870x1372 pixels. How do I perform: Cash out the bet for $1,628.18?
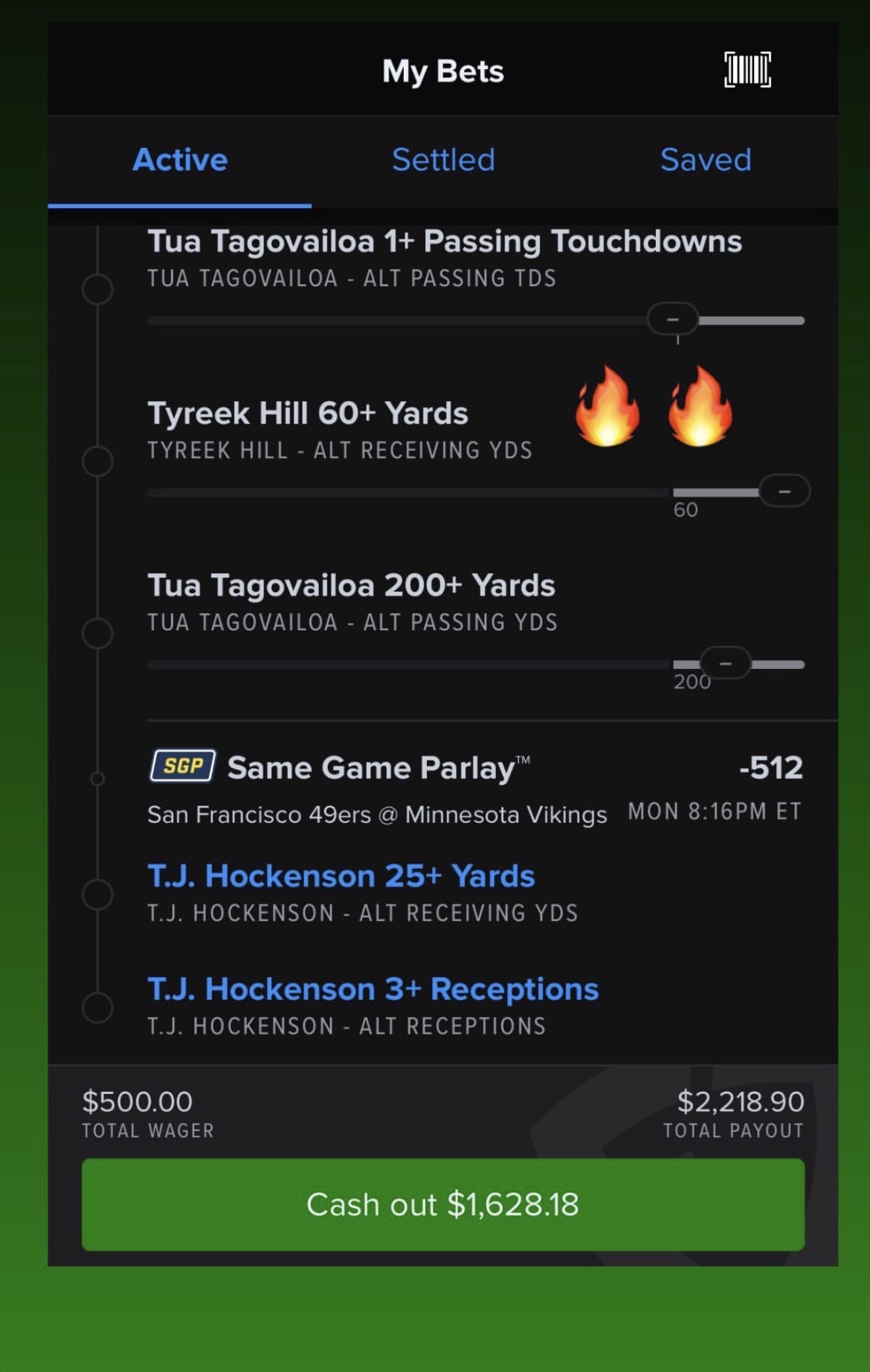coord(442,1204)
